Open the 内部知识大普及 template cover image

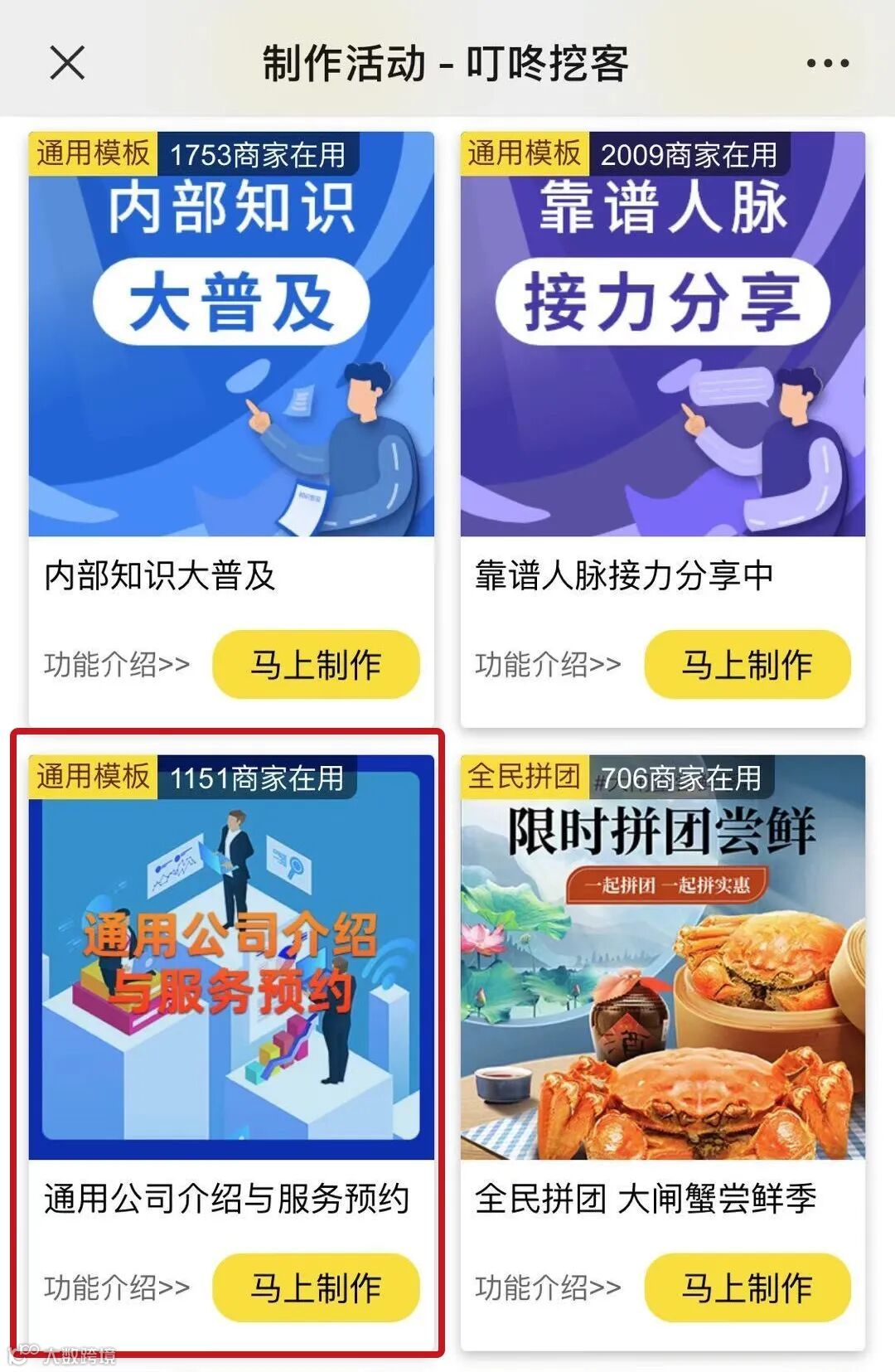coord(231,334)
